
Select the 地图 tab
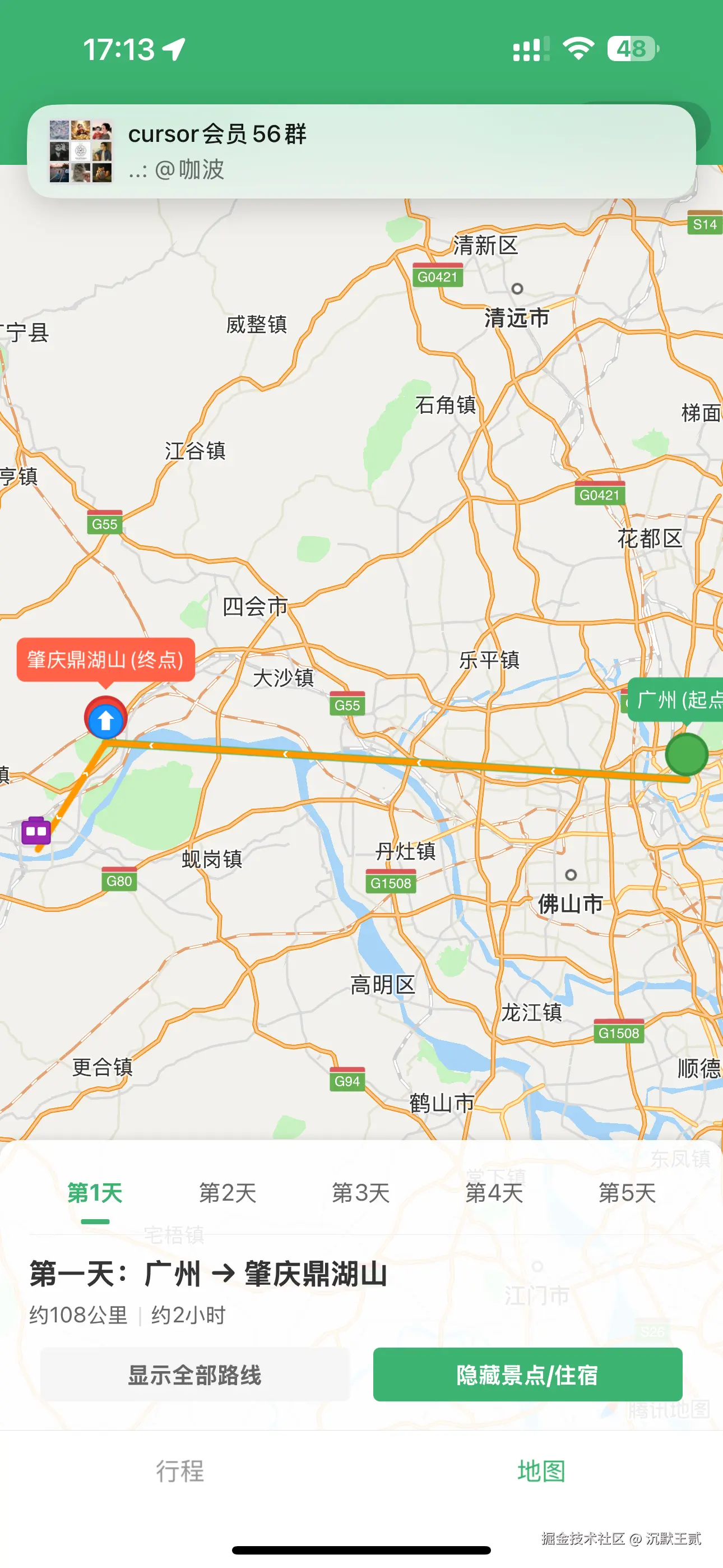[x=541, y=1471]
